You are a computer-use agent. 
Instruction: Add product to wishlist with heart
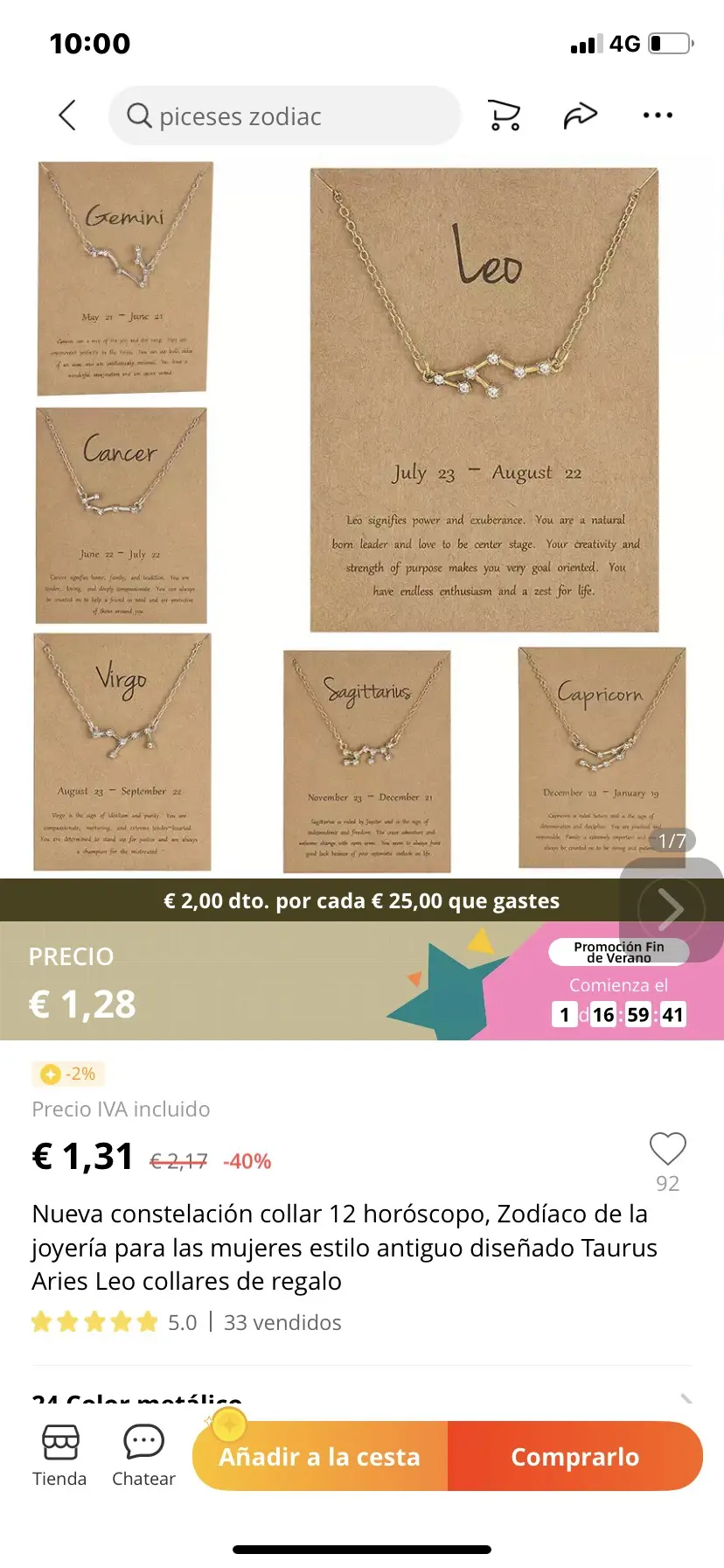tap(667, 1149)
